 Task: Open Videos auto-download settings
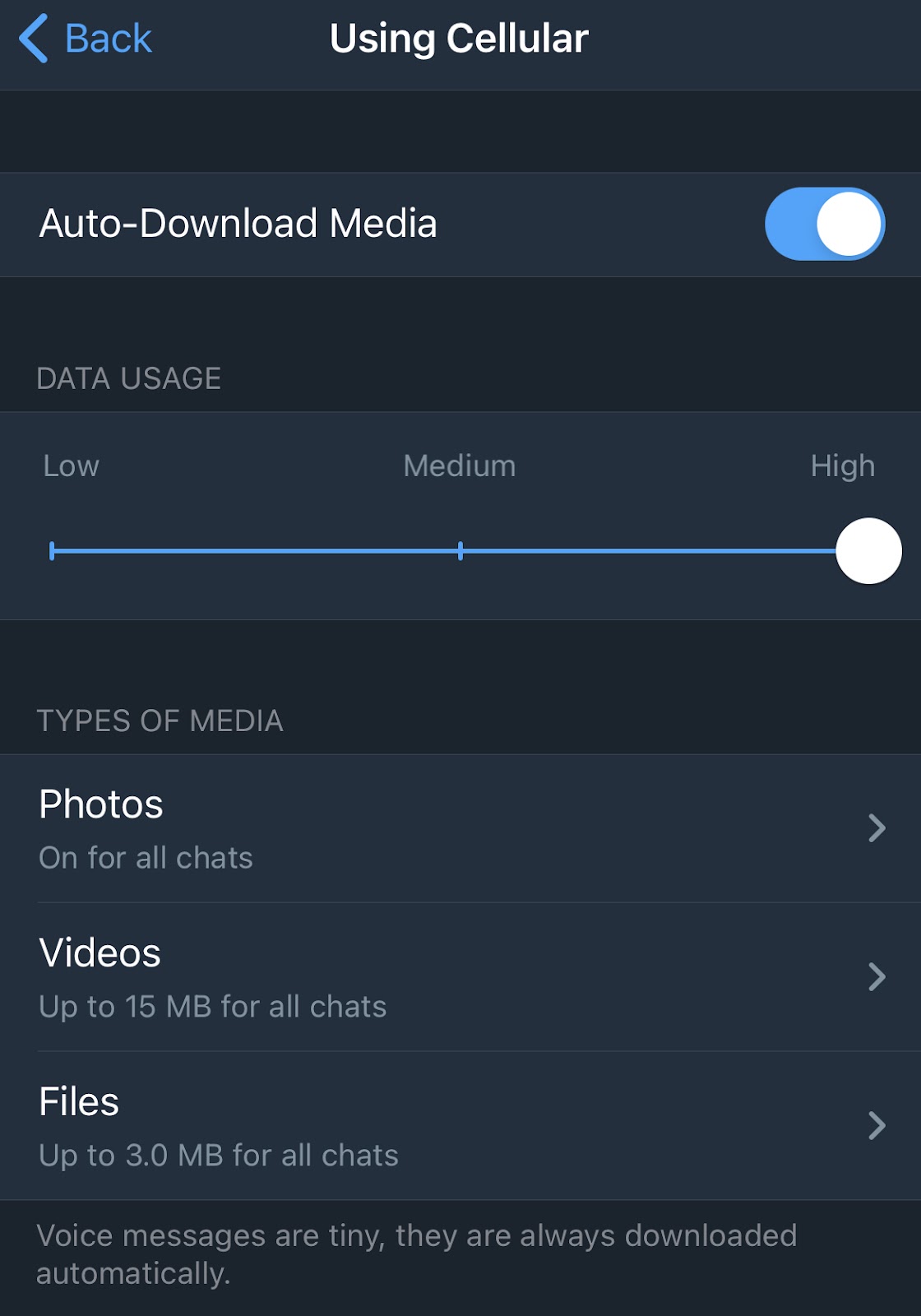pyautogui.click(x=460, y=977)
